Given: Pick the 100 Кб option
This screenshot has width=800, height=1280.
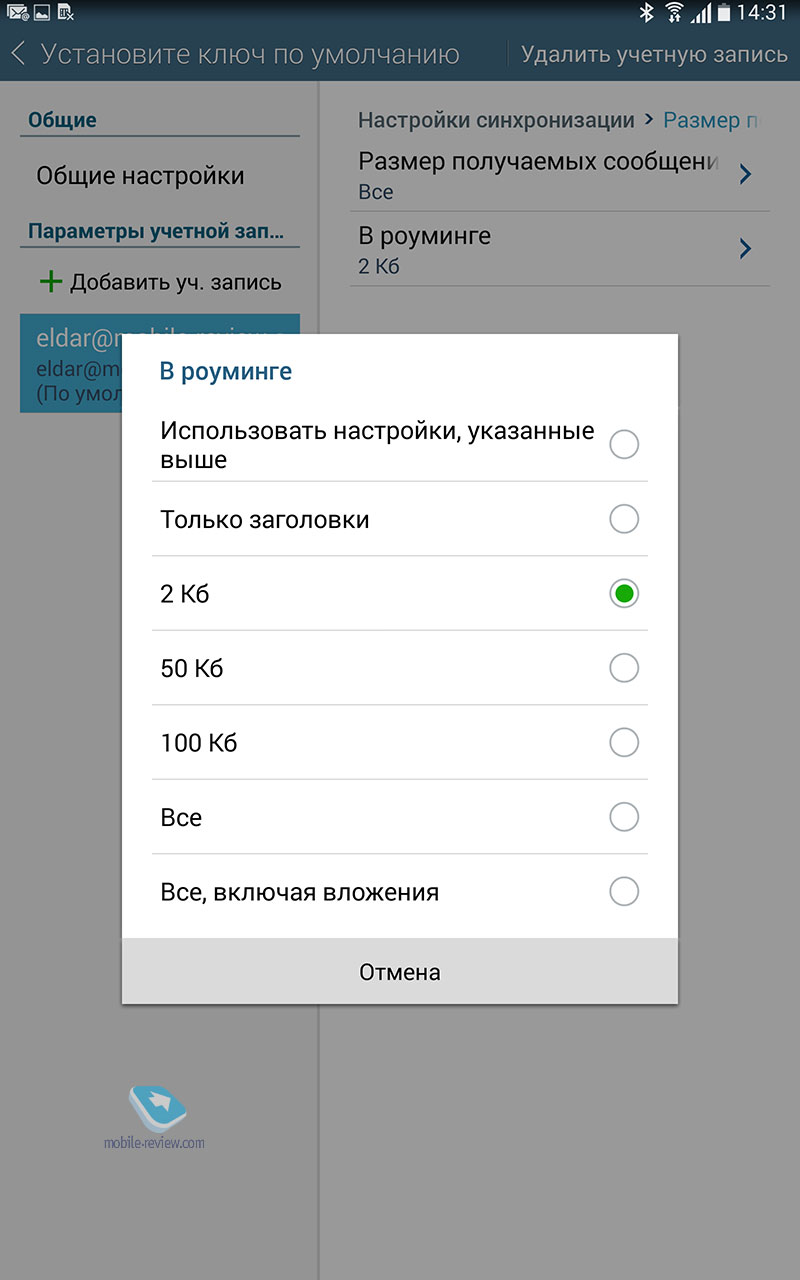Looking at the screenshot, I should click(400, 742).
